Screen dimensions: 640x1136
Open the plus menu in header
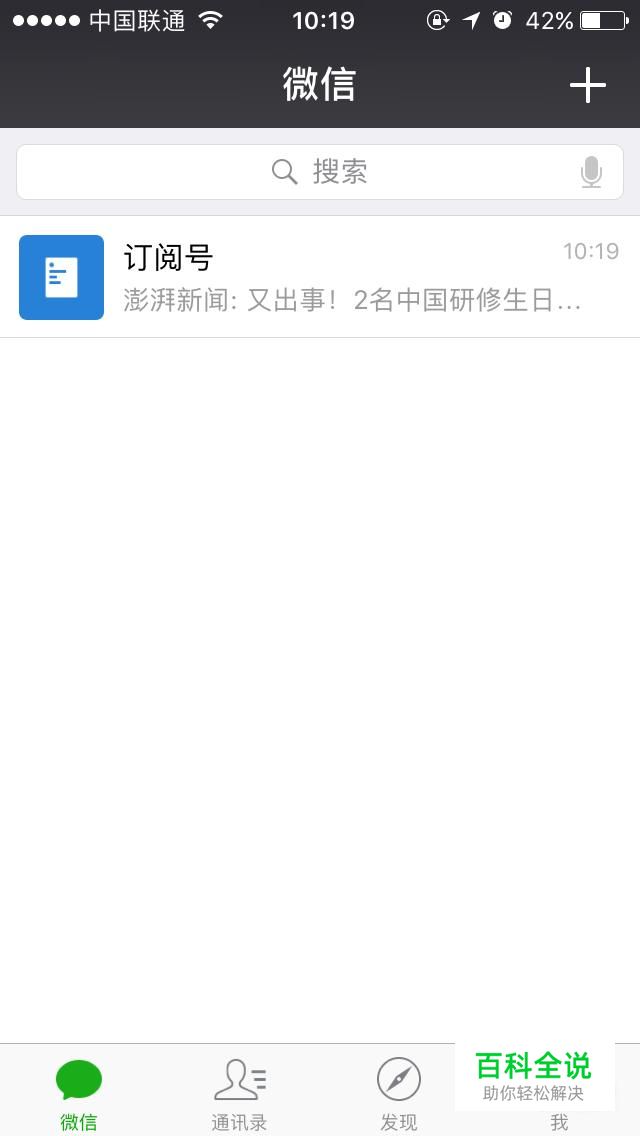point(588,86)
